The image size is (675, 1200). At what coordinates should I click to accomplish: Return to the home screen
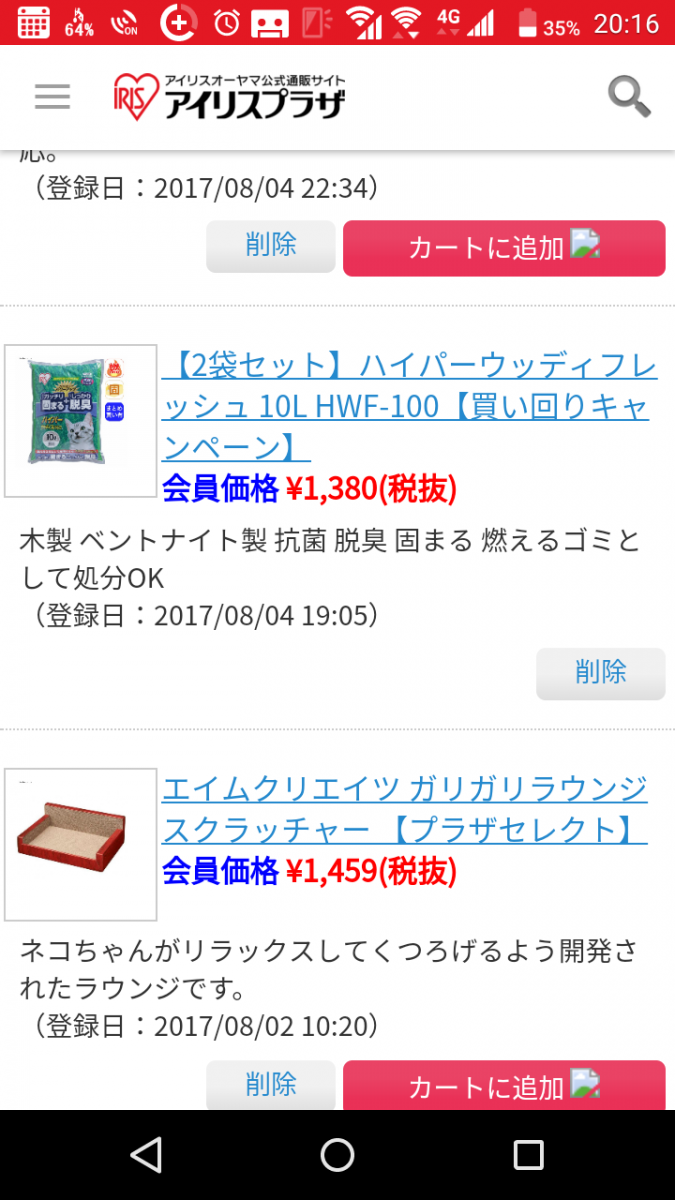(337, 1155)
